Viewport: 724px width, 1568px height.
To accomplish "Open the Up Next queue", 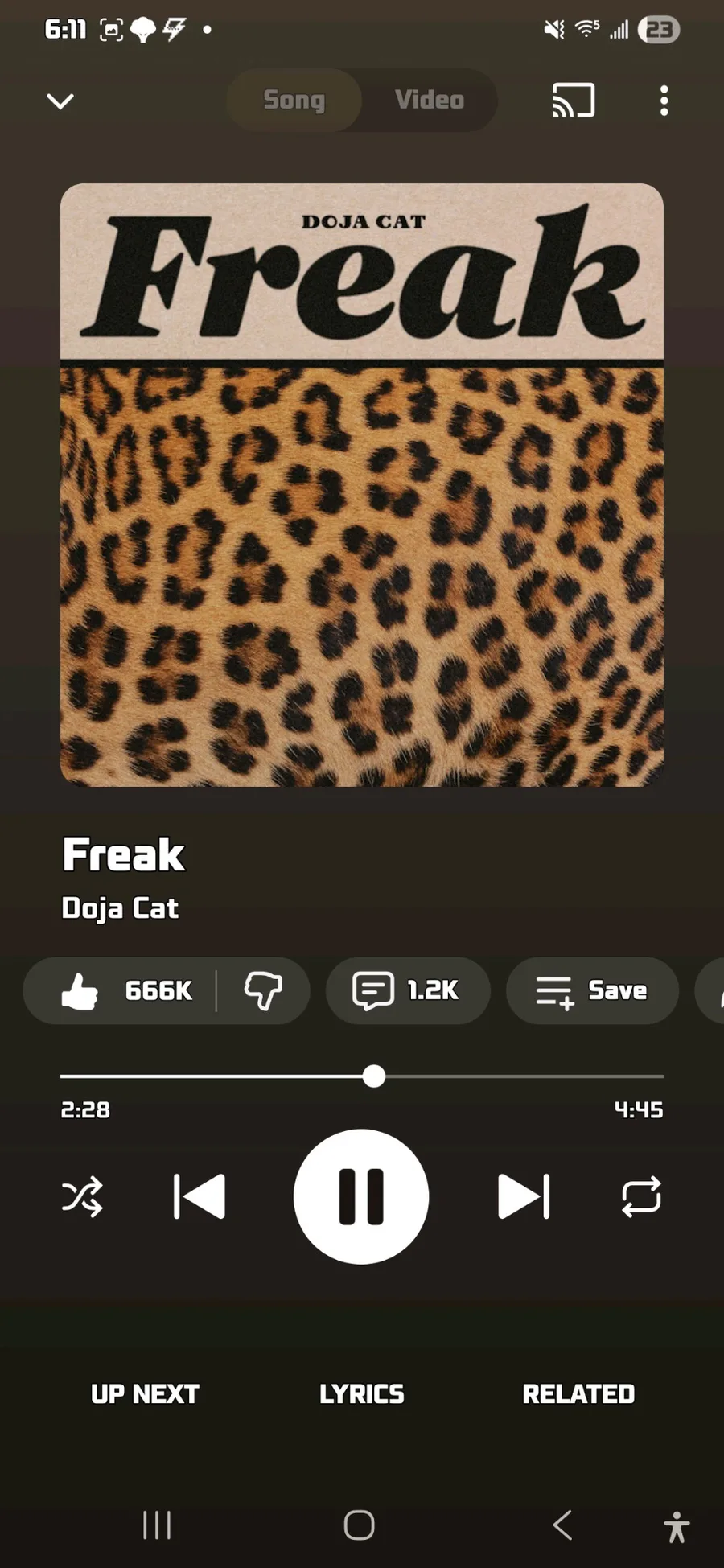I will coord(145,1393).
